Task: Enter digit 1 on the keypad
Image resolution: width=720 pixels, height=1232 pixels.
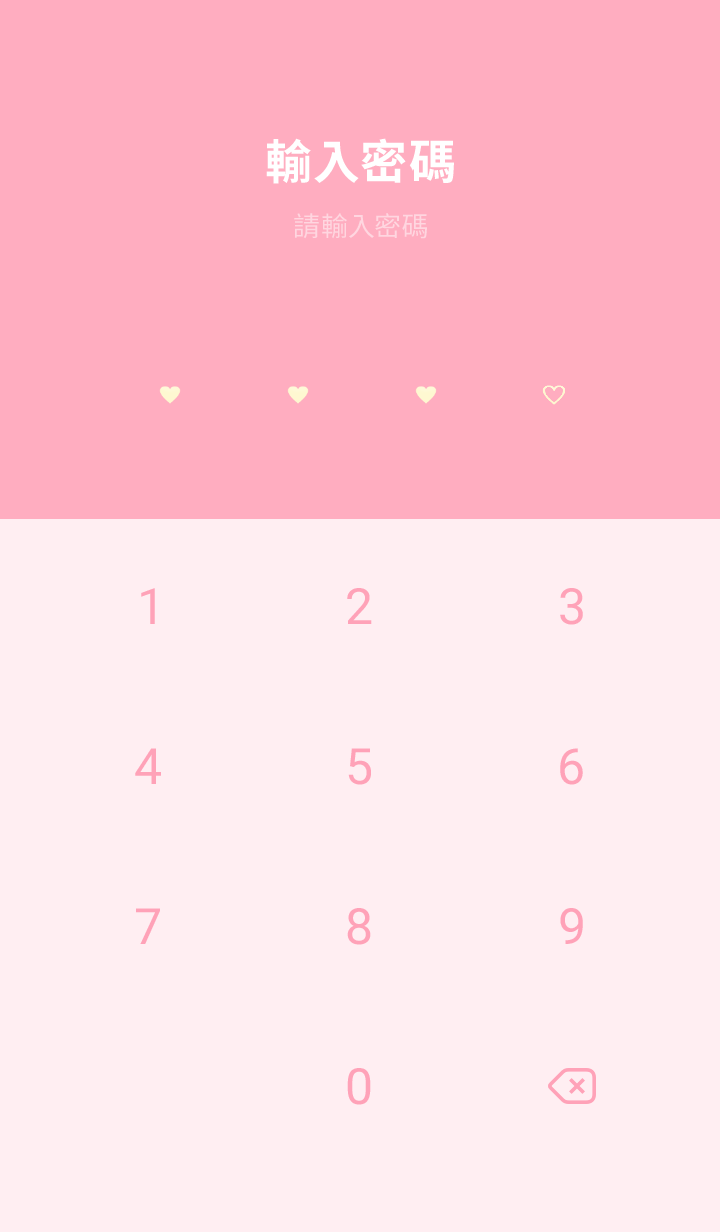Action: pyautogui.click(x=150, y=607)
